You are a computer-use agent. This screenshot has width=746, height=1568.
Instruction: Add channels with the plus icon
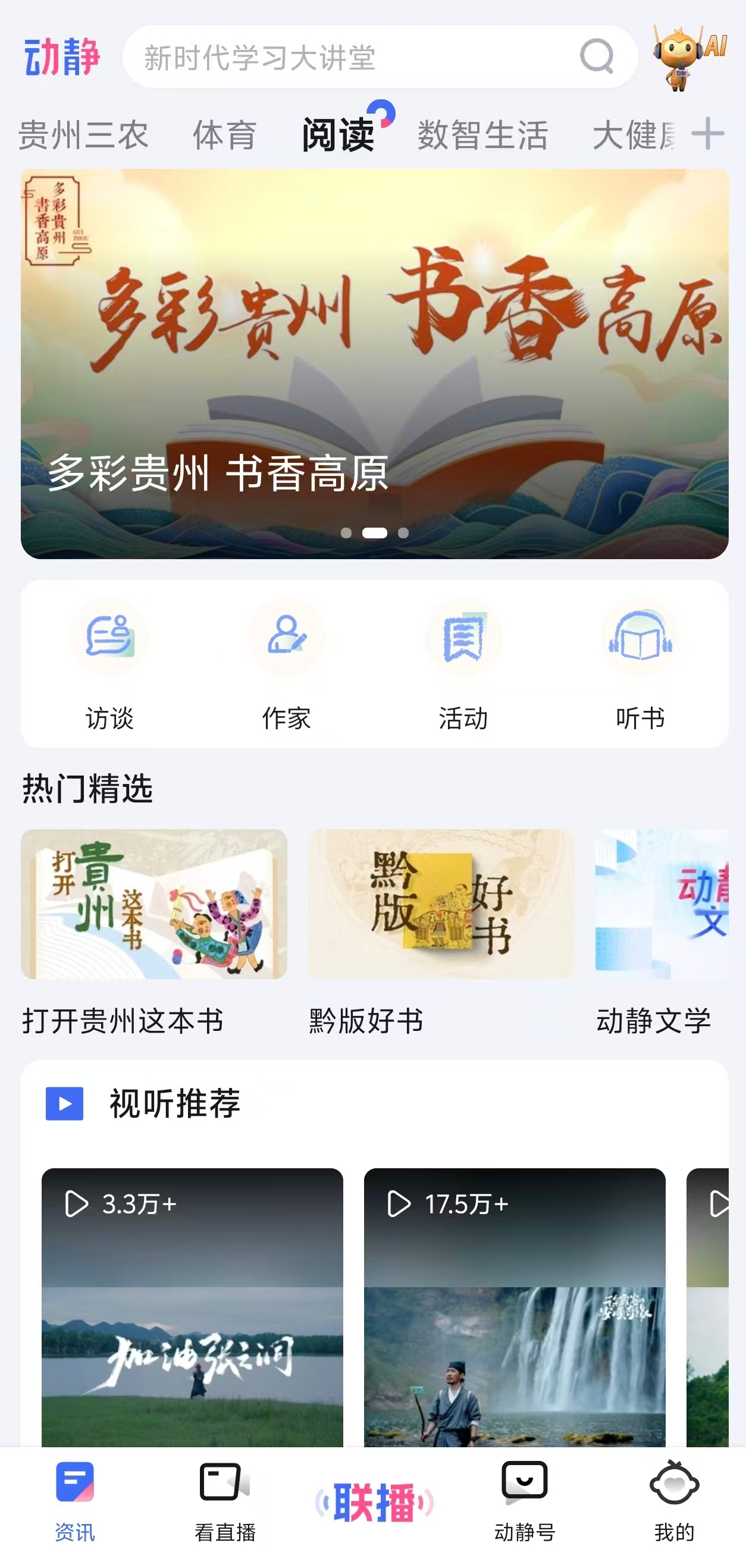[708, 133]
